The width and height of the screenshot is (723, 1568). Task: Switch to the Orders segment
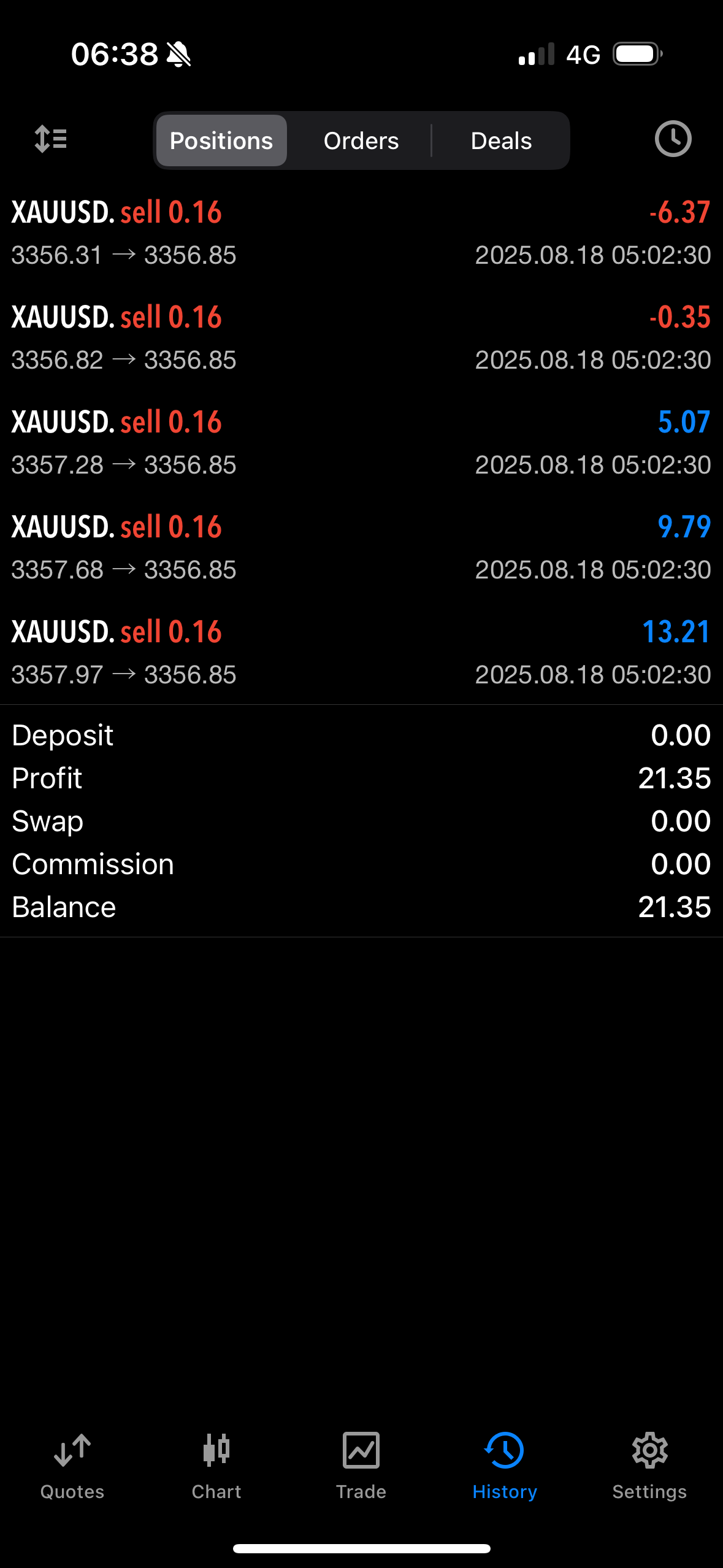pos(361,140)
